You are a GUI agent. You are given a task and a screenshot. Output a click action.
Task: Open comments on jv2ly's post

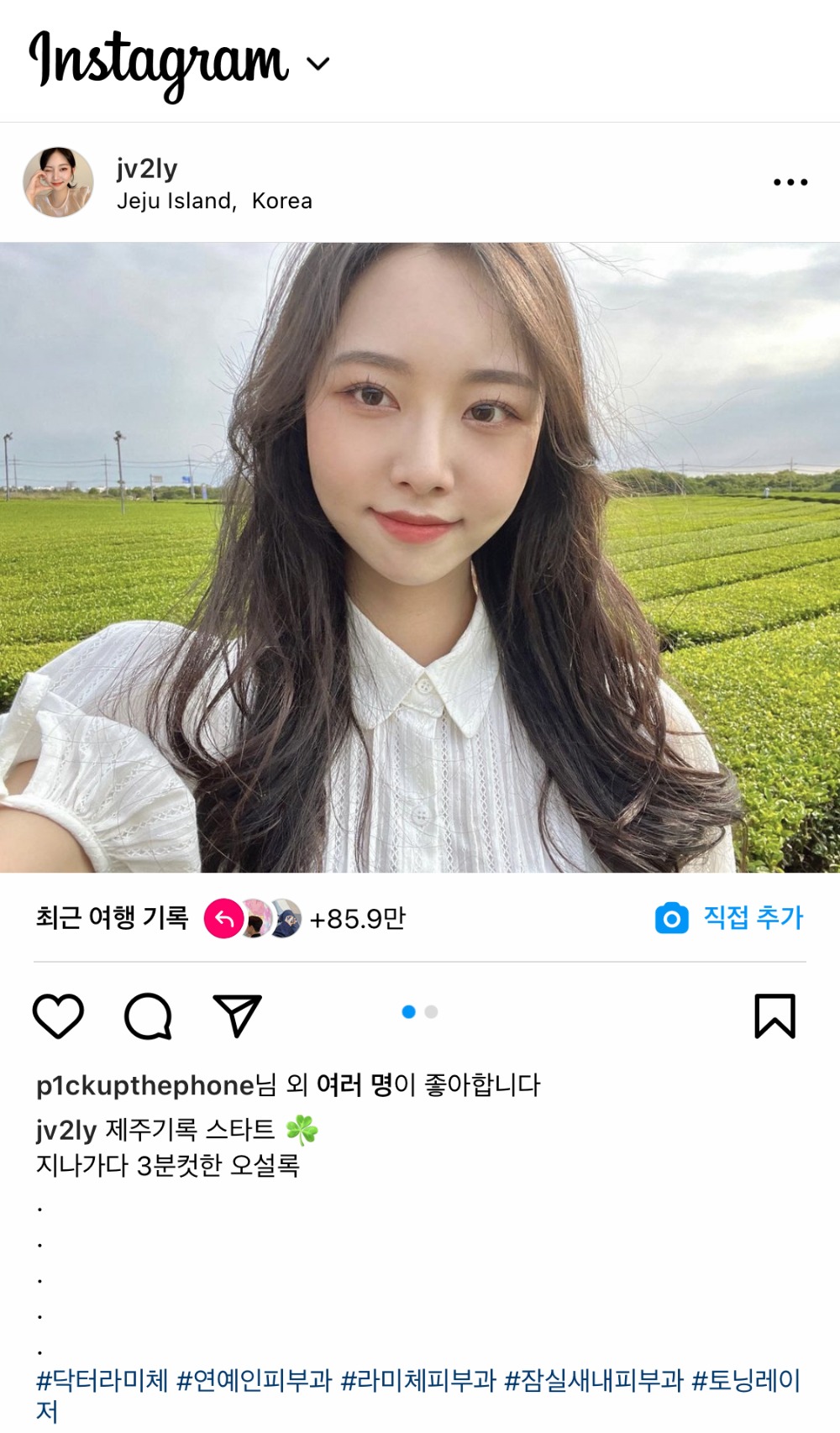[148, 1016]
